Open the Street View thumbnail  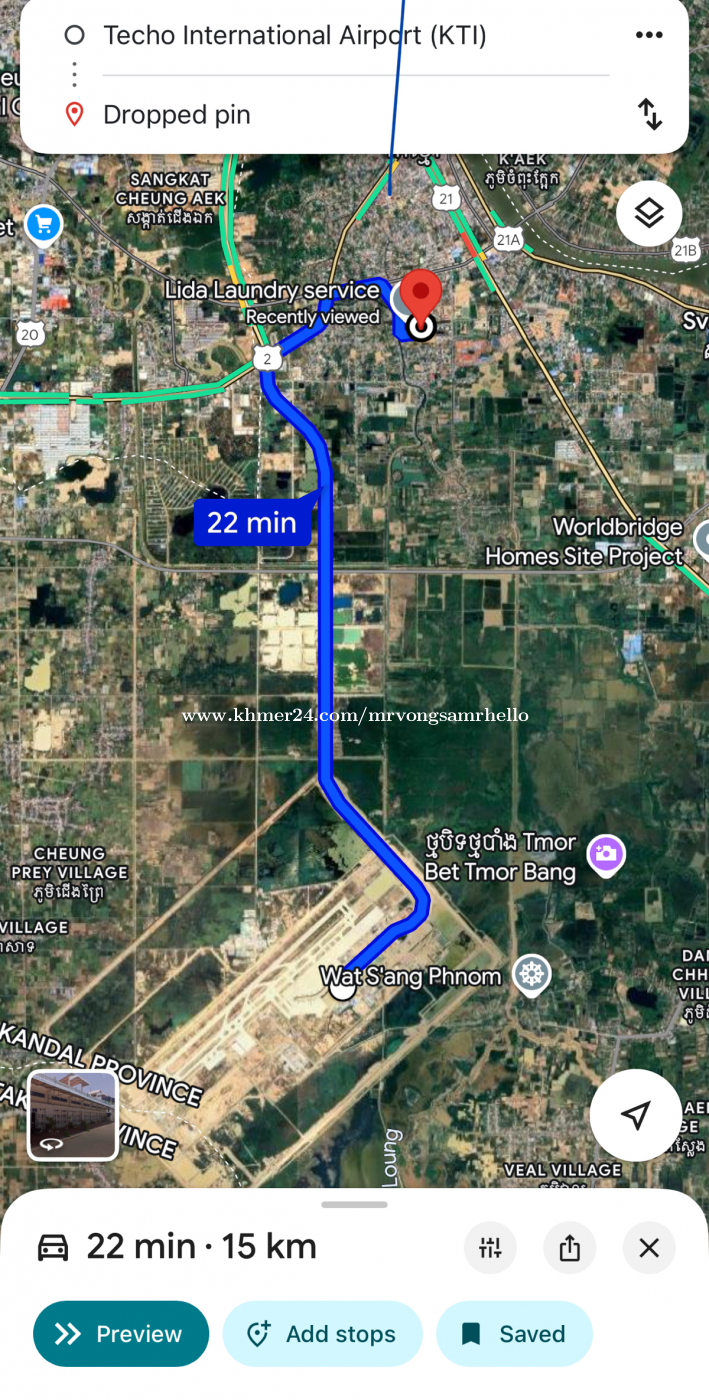pos(73,1115)
